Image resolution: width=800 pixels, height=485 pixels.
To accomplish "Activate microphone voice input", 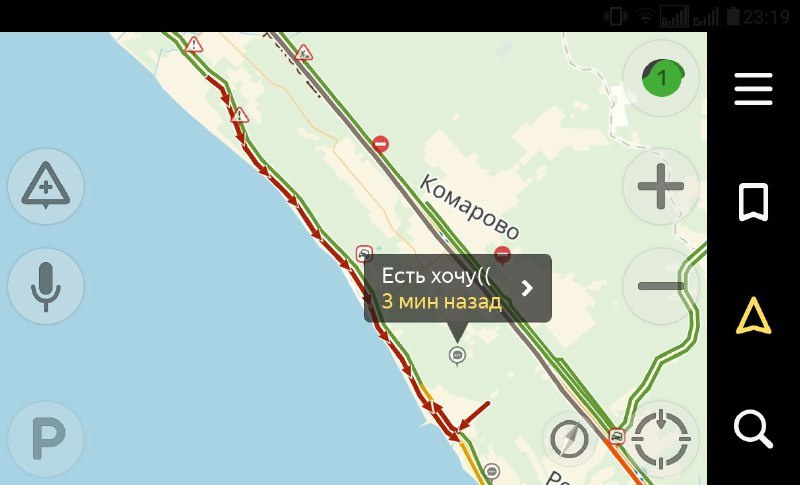I will point(46,286).
